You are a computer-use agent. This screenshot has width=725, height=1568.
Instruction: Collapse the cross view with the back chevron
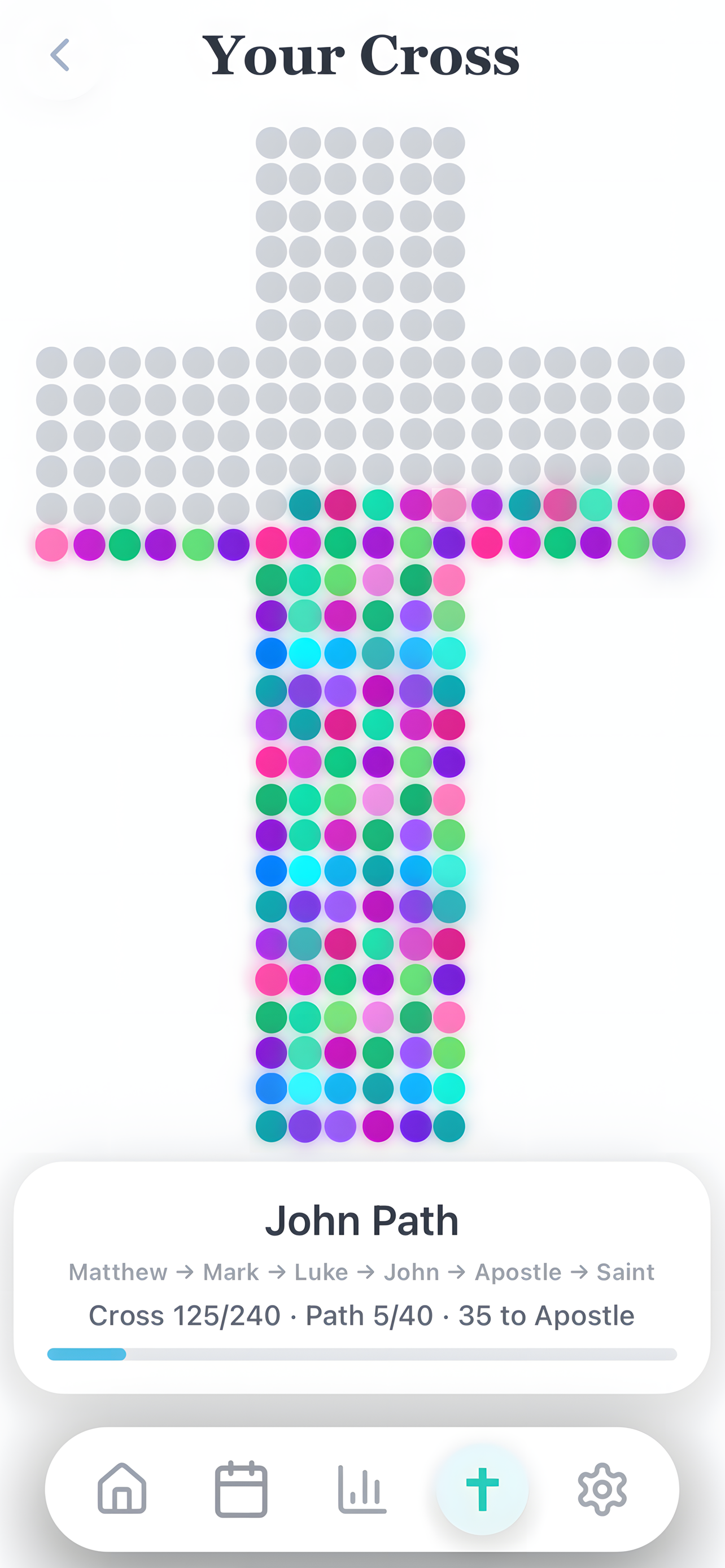tap(59, 56)
